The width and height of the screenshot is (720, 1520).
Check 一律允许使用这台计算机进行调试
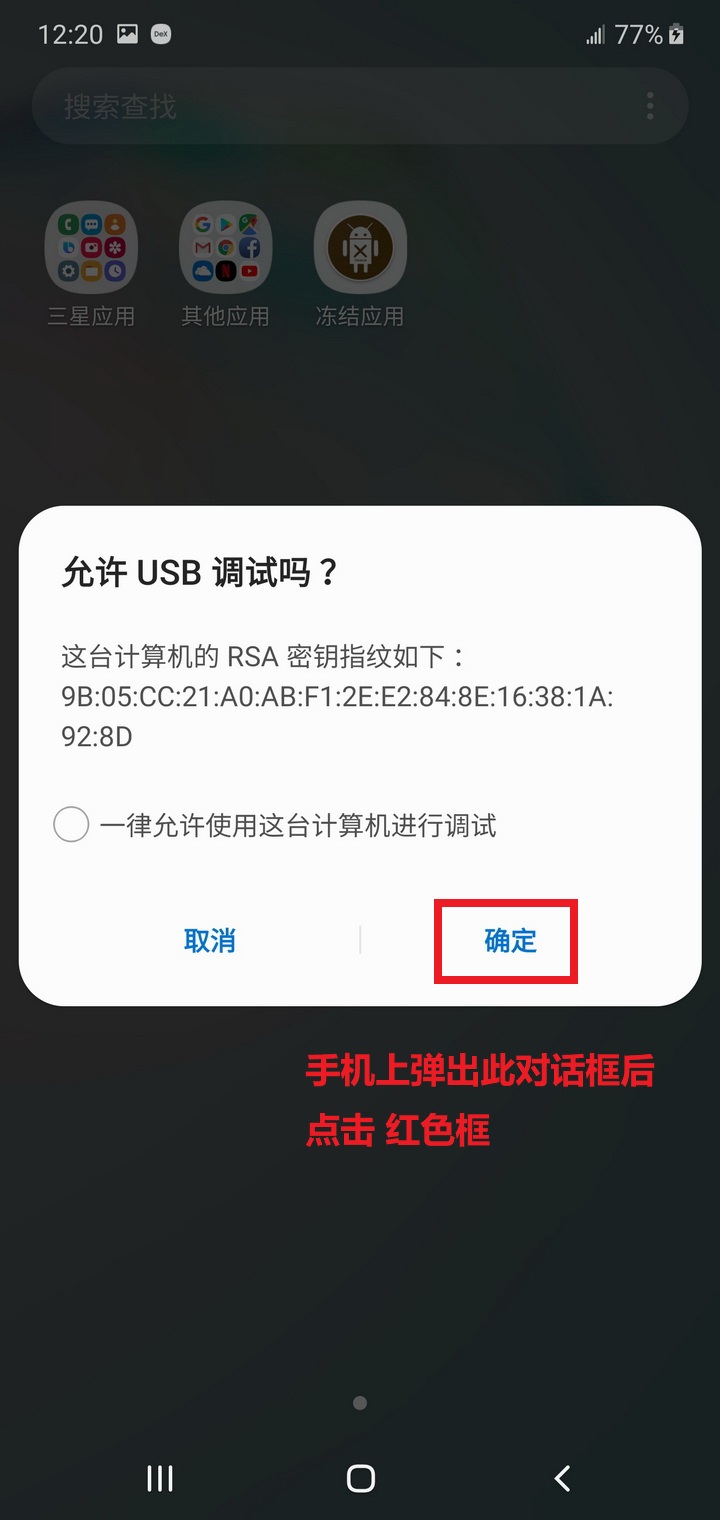coord(71,826)
